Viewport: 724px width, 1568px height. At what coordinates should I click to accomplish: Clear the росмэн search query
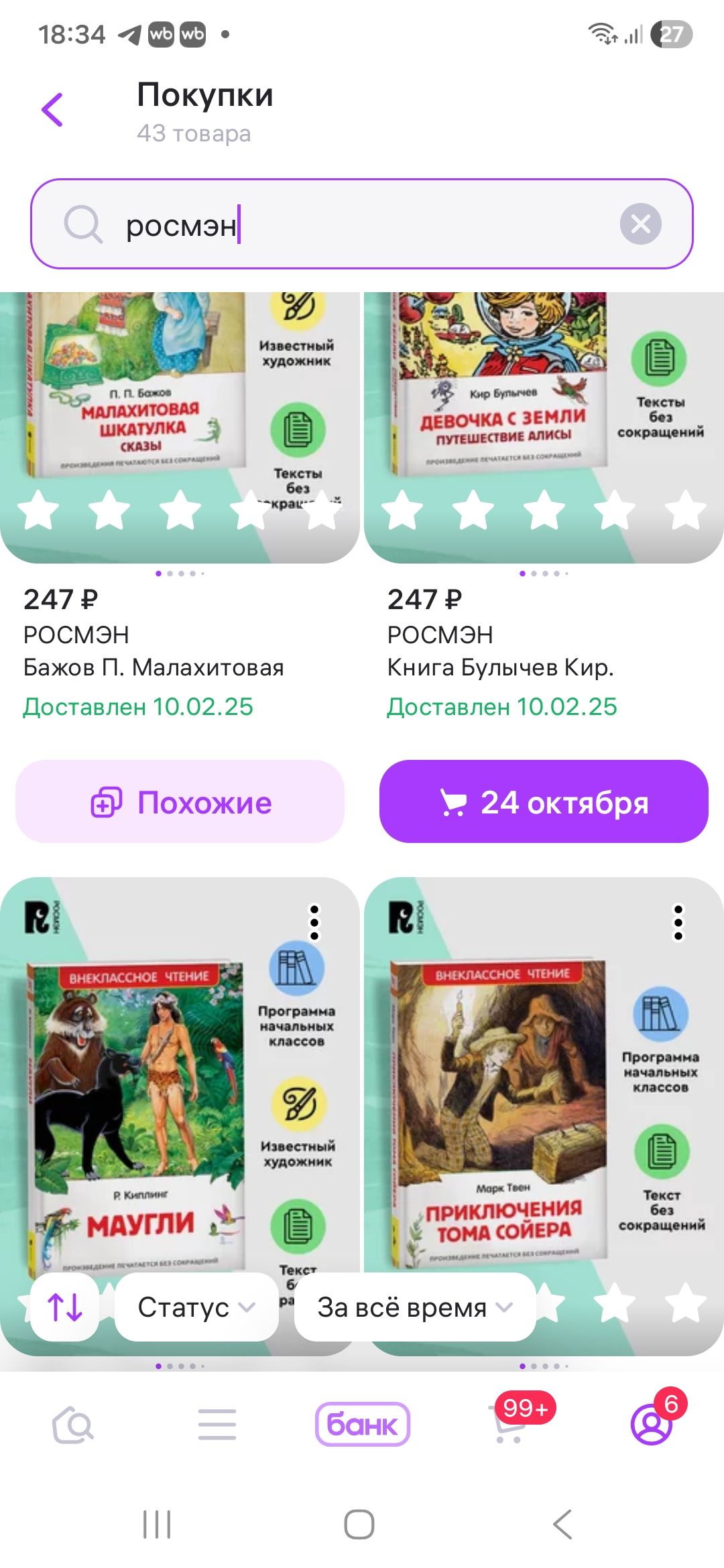[640, 224]
